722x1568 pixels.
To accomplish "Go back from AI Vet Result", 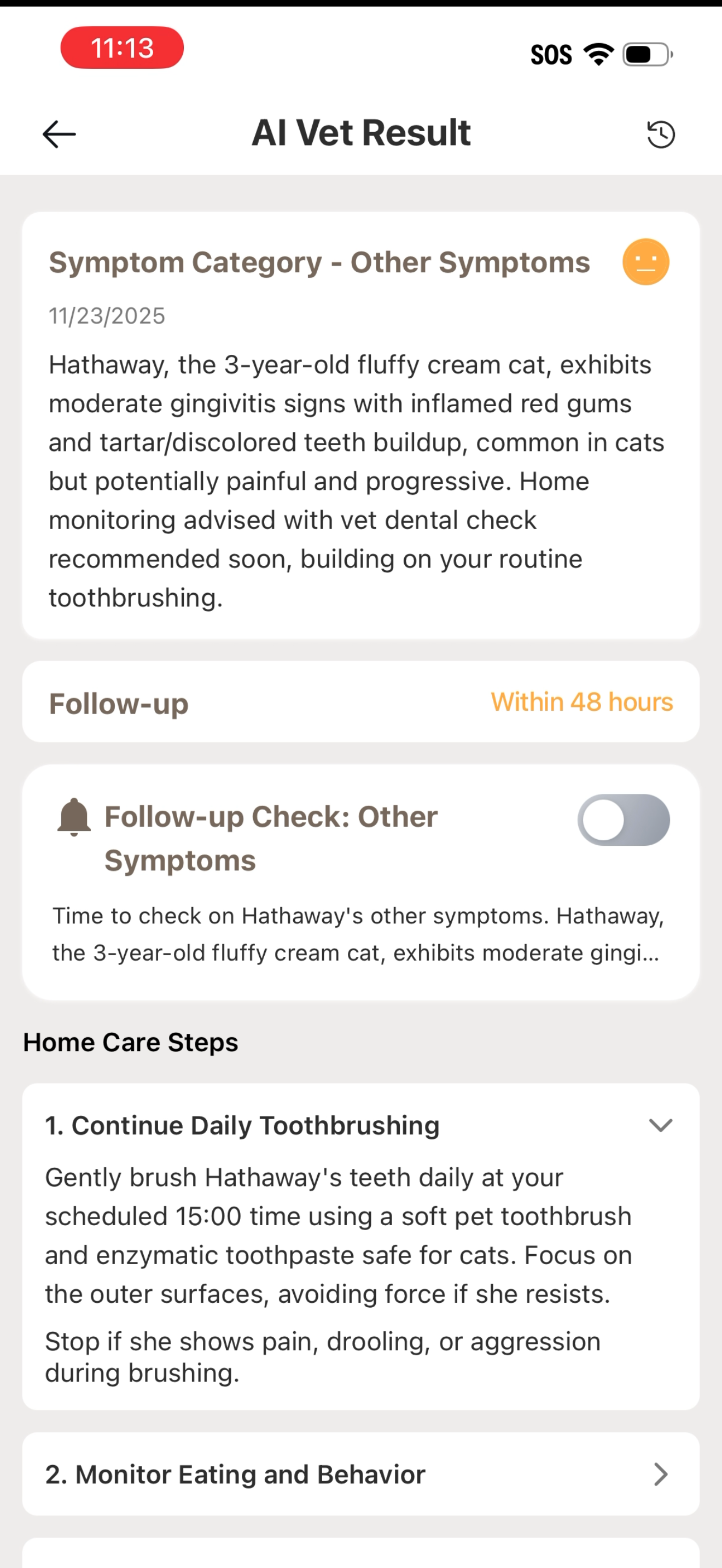I will [59, 134].
